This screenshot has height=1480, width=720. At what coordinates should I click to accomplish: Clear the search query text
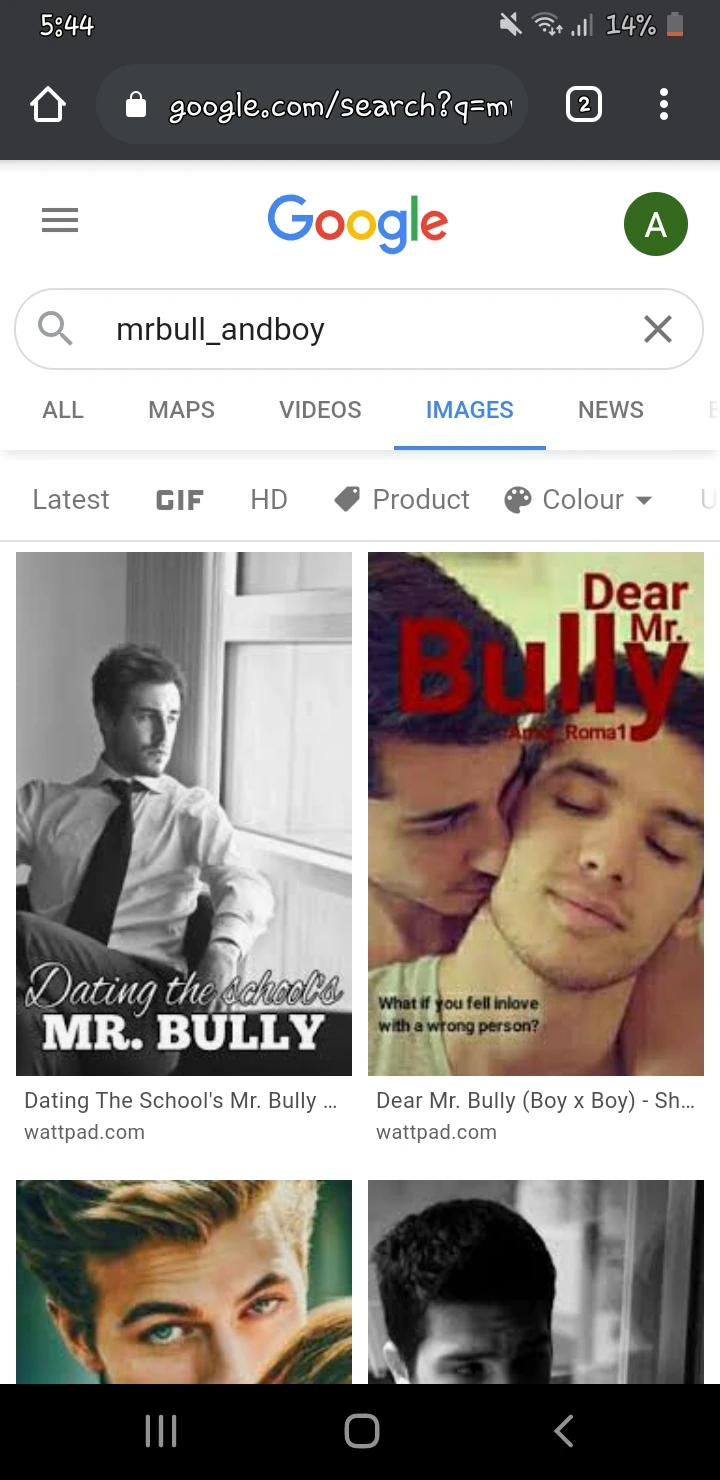coord(657,329)
